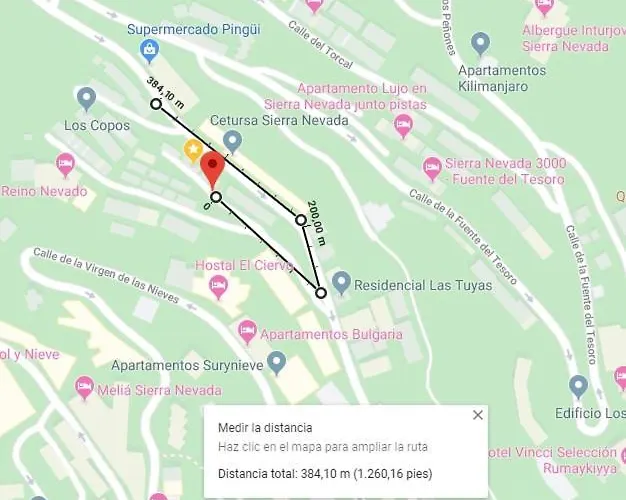626x500 pixels.
Task: Open the Supermercado Pingüi marker
Action: point(149,49)
